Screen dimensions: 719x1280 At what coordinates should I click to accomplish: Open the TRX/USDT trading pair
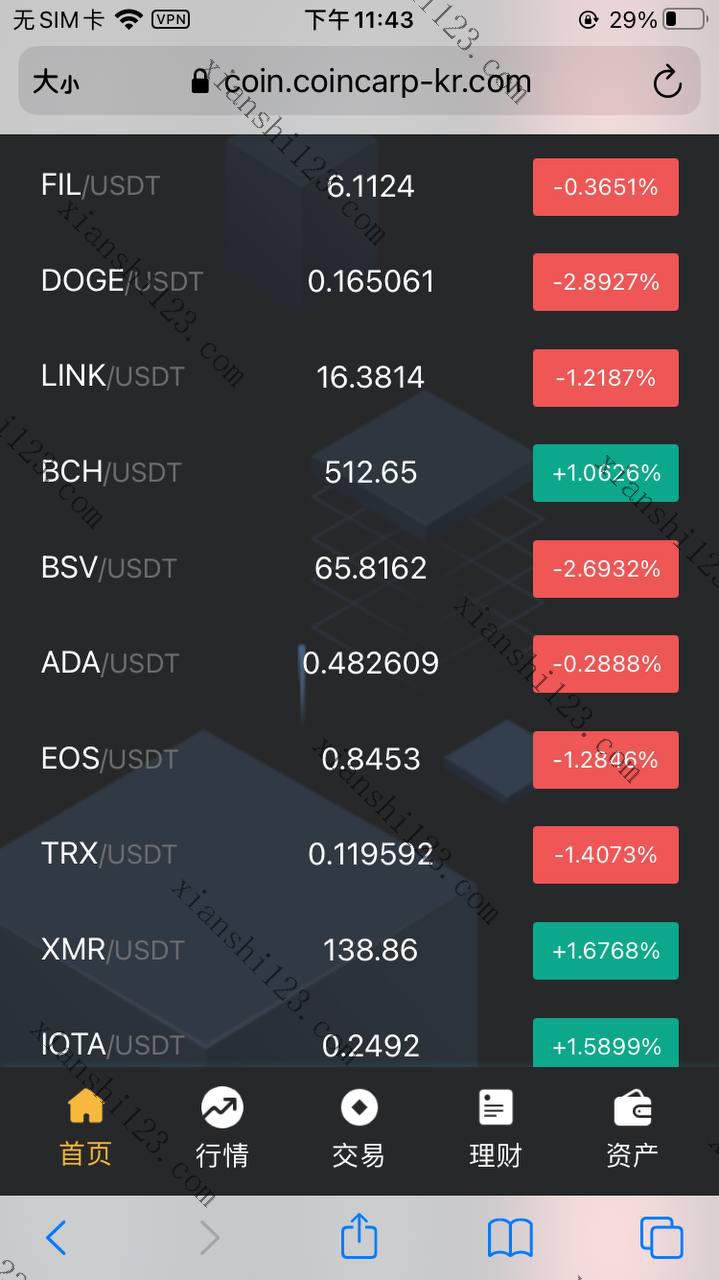tap(359, 855)
